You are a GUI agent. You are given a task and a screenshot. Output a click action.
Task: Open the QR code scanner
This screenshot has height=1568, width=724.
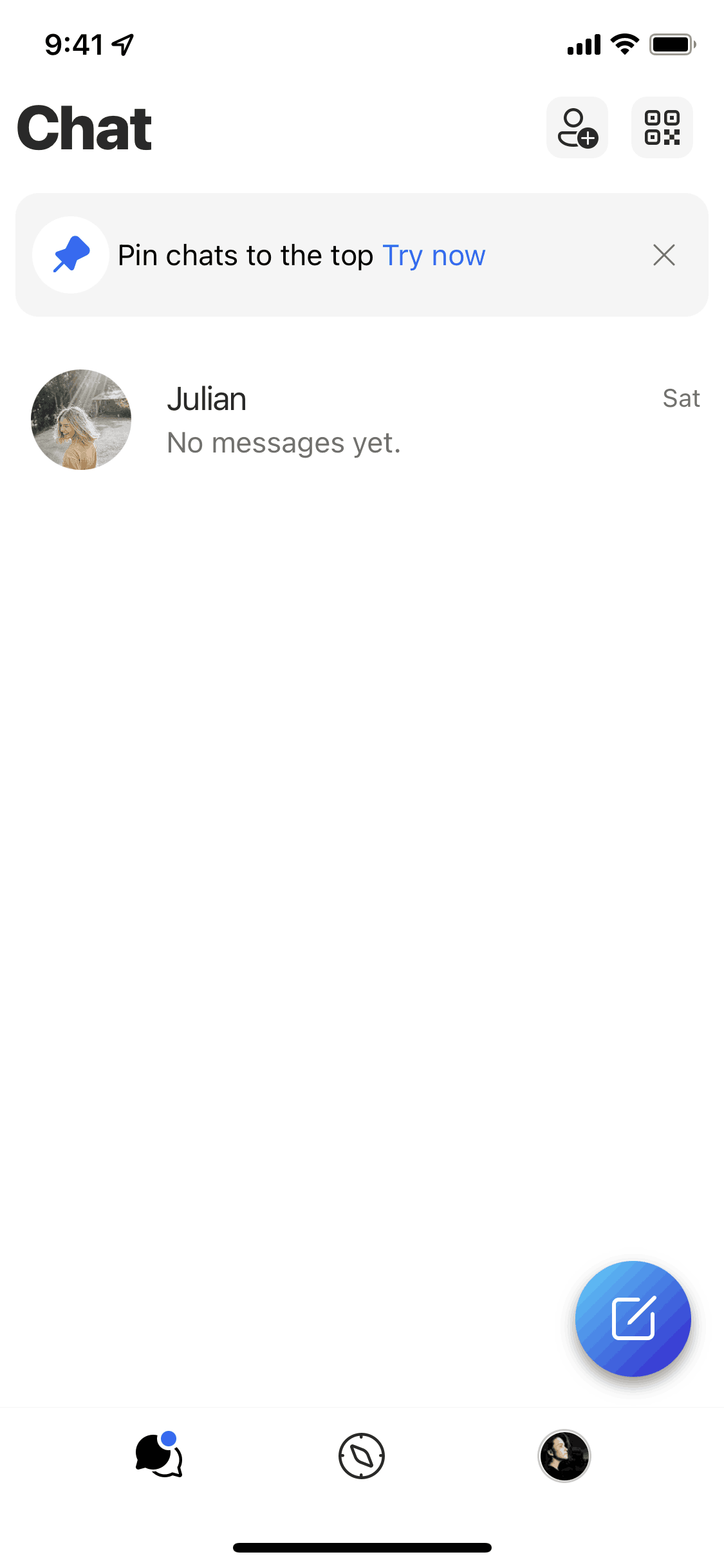(662, 127)
